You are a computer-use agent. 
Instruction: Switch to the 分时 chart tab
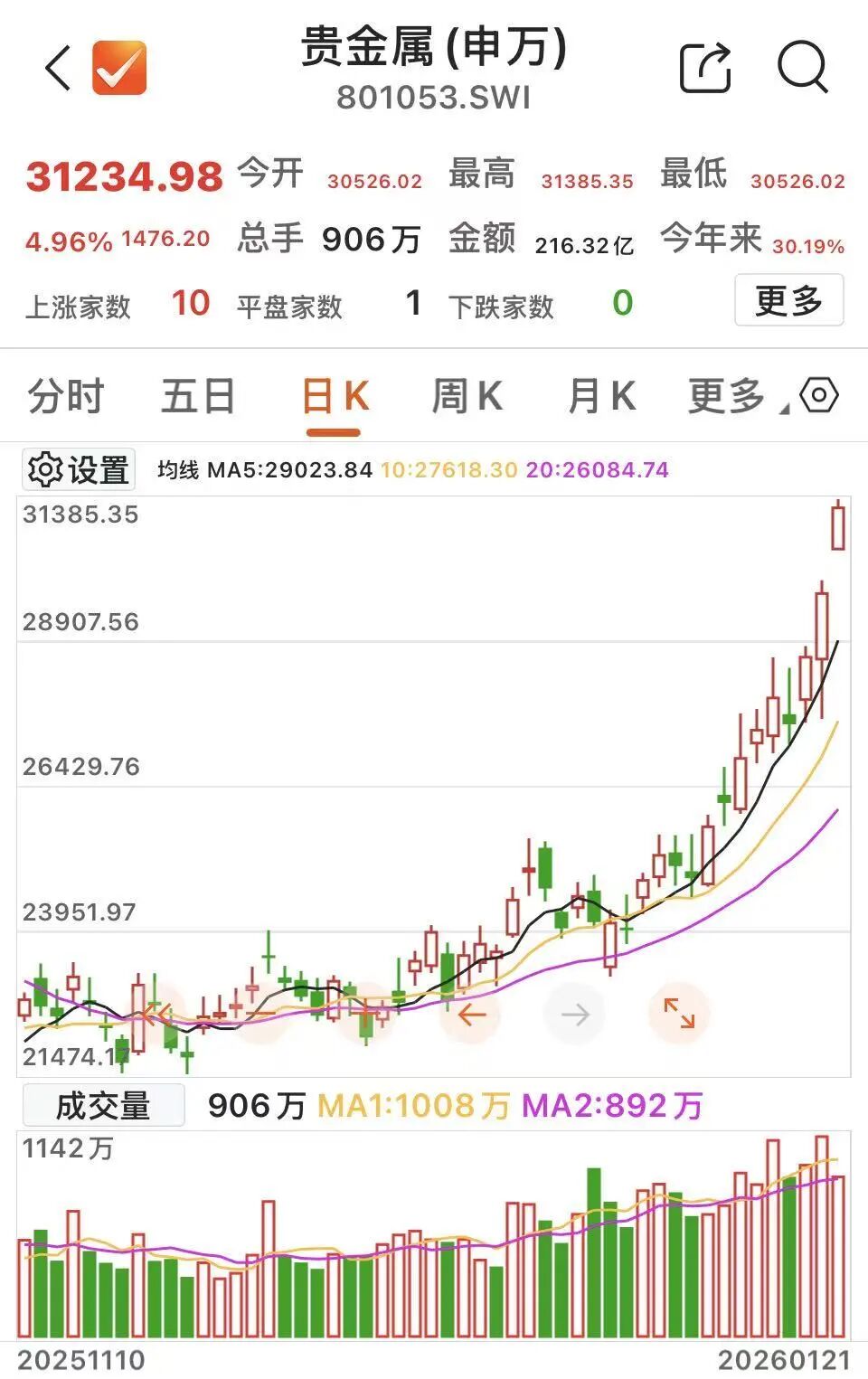click(x=66, y=397)
